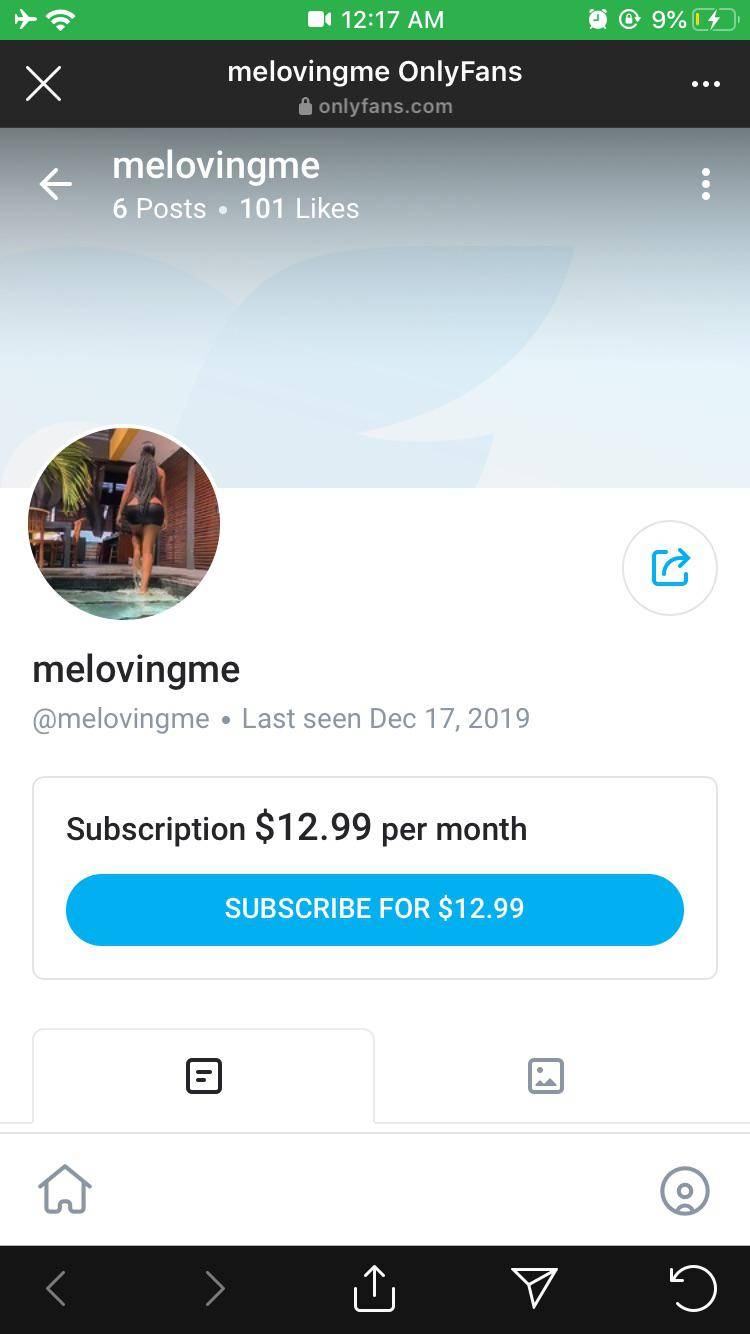Tap the 101 Likes count
750x1334 pixels.
click(298, 209)
